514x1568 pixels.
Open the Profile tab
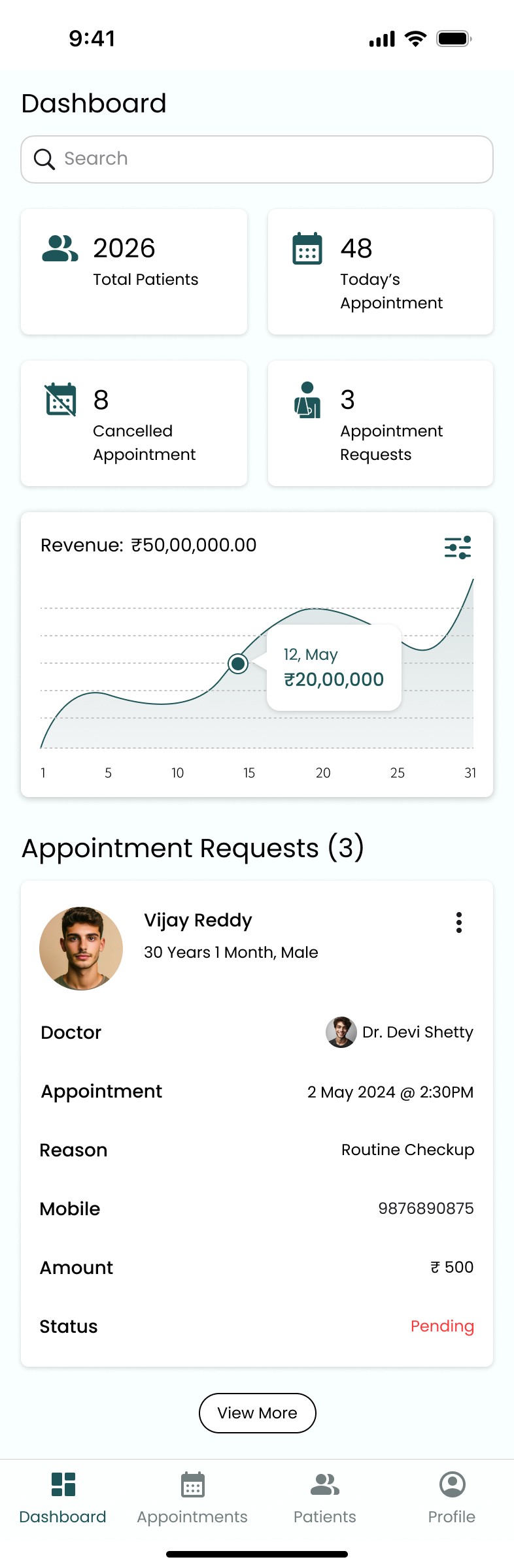[452, 1496]
